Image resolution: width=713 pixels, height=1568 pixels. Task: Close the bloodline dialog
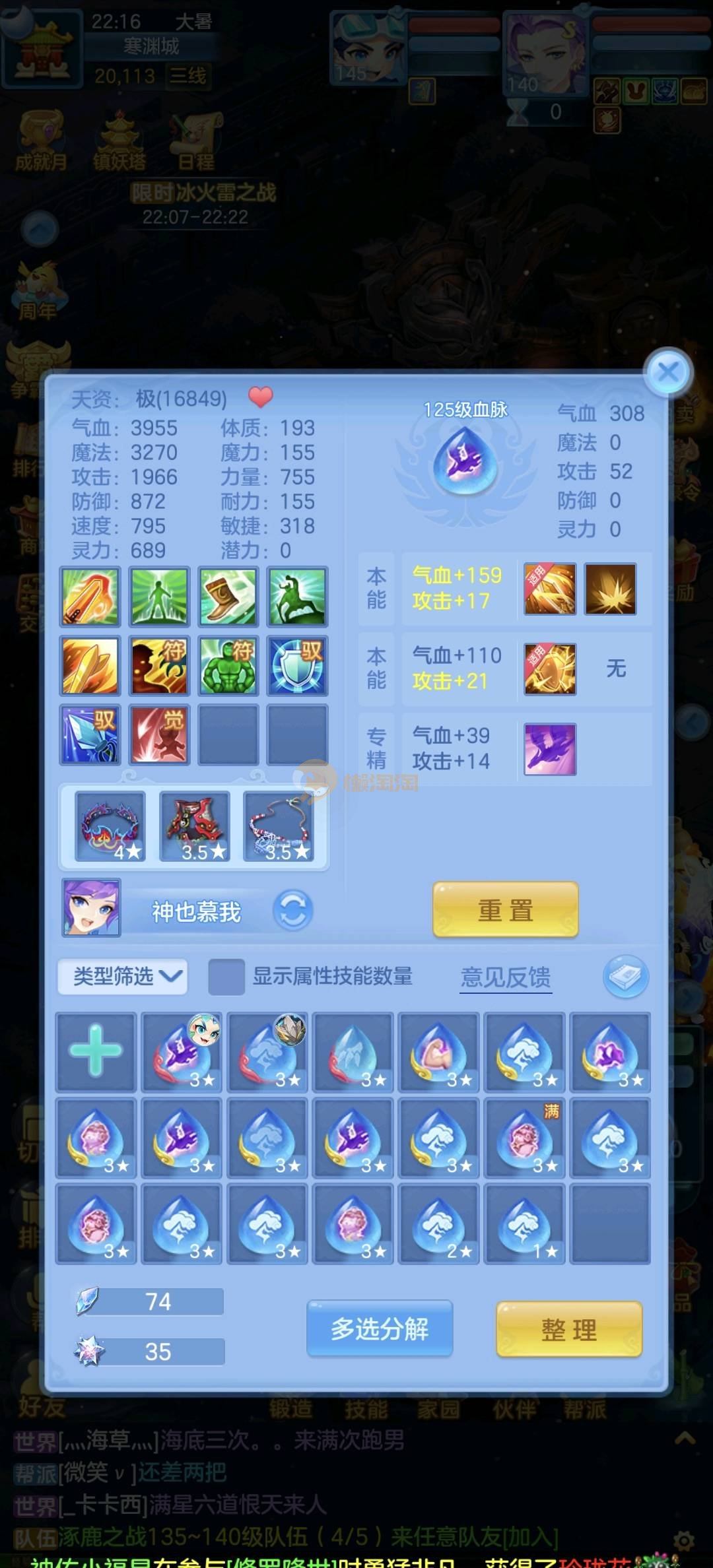pos(668,372)
